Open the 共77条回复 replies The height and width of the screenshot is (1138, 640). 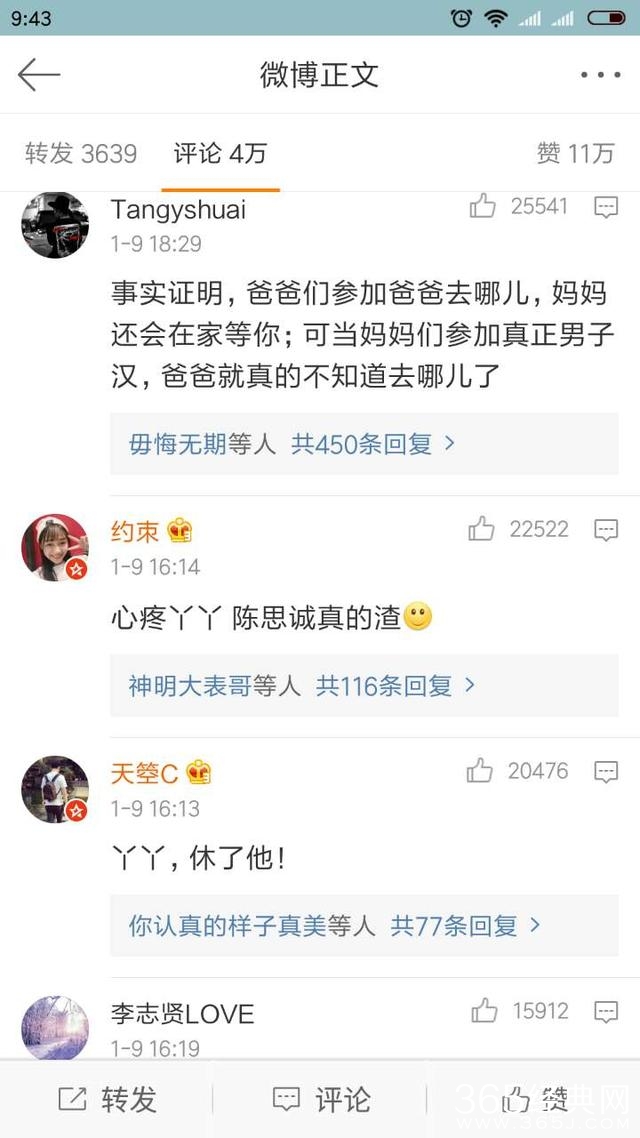click(x=465, y=926)
